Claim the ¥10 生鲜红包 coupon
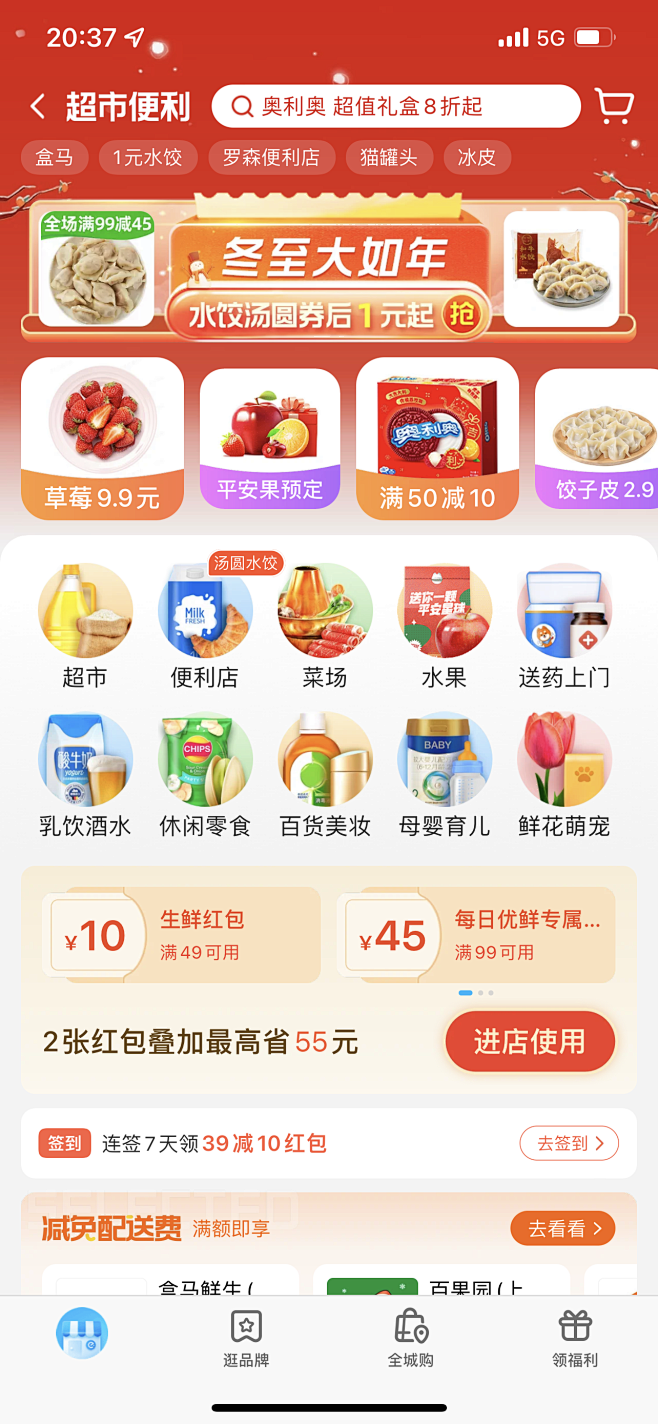Screen dimensions: 658x1424 pyautogui.click(x=181, y=935)
